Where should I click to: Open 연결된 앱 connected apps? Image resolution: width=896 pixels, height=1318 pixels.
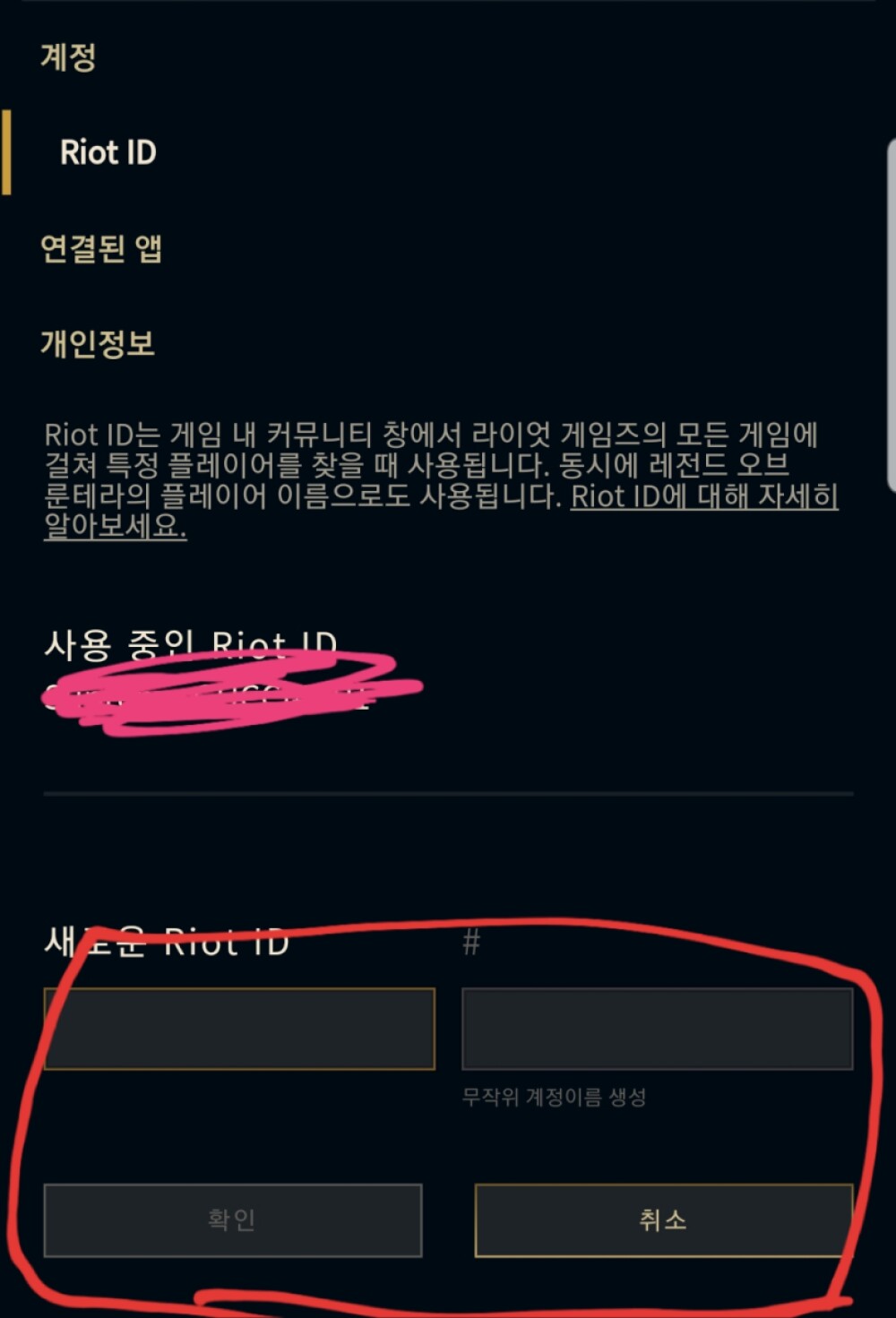(101, 248)
